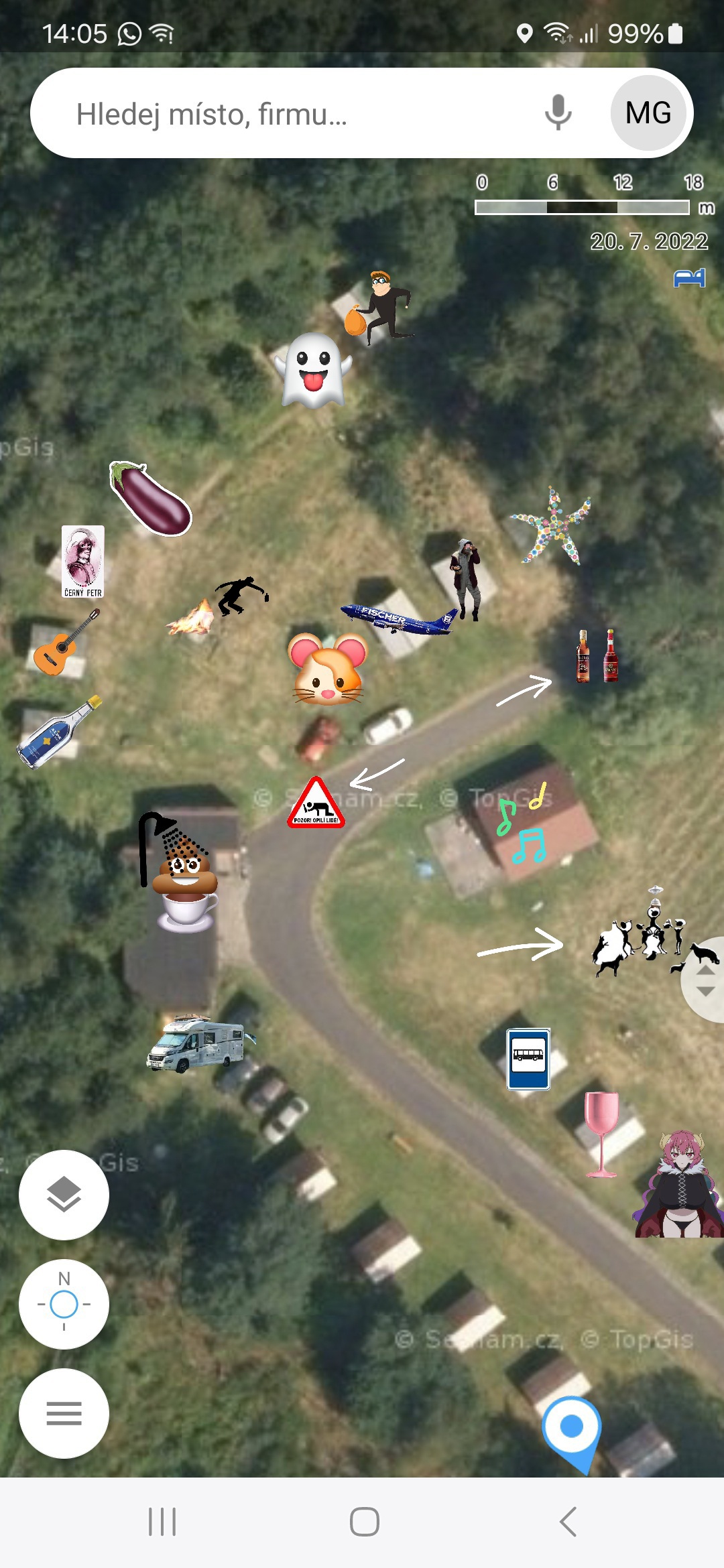Open the main hamburger menu
Viewport: 724px width, 1568px height.
(64, 1413)
